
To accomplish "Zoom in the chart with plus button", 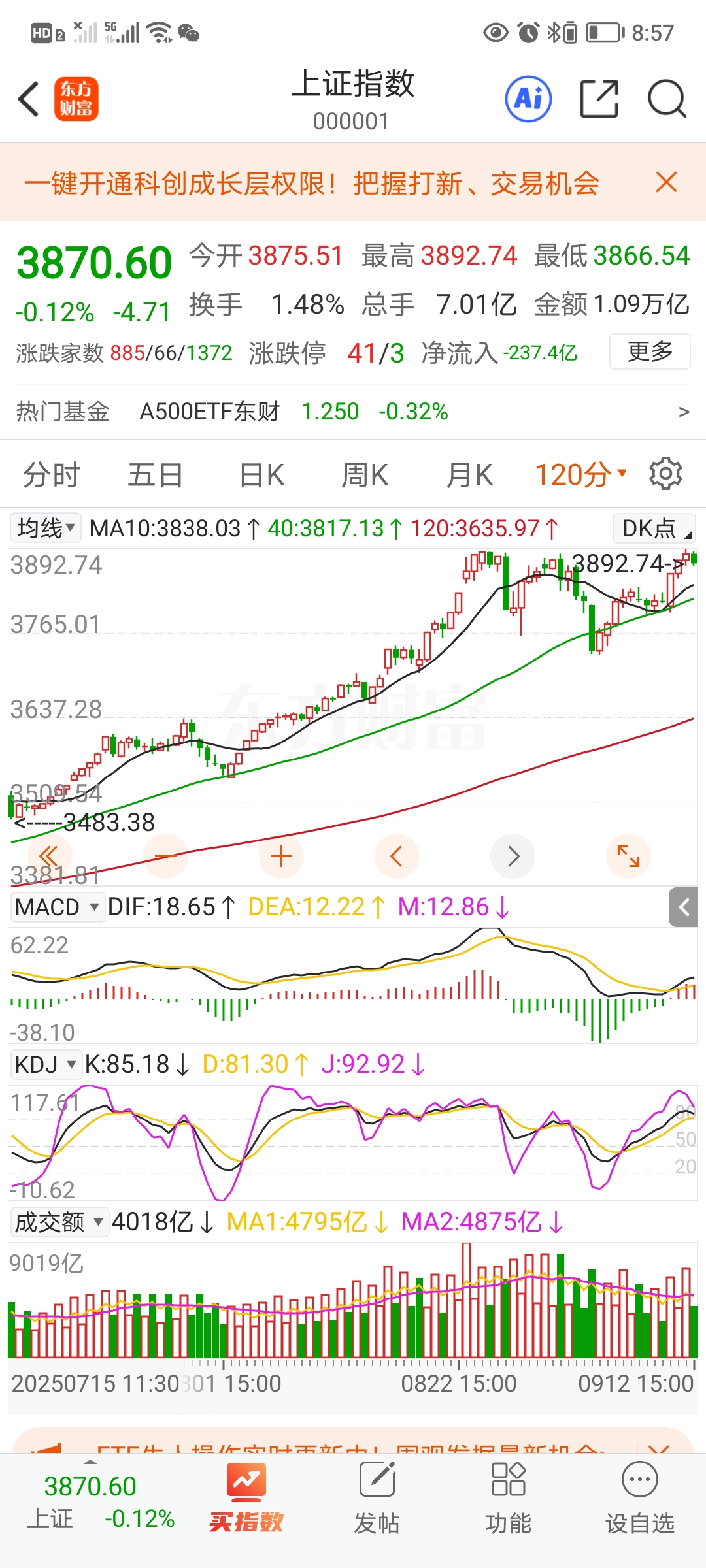I will coord(281,856).
